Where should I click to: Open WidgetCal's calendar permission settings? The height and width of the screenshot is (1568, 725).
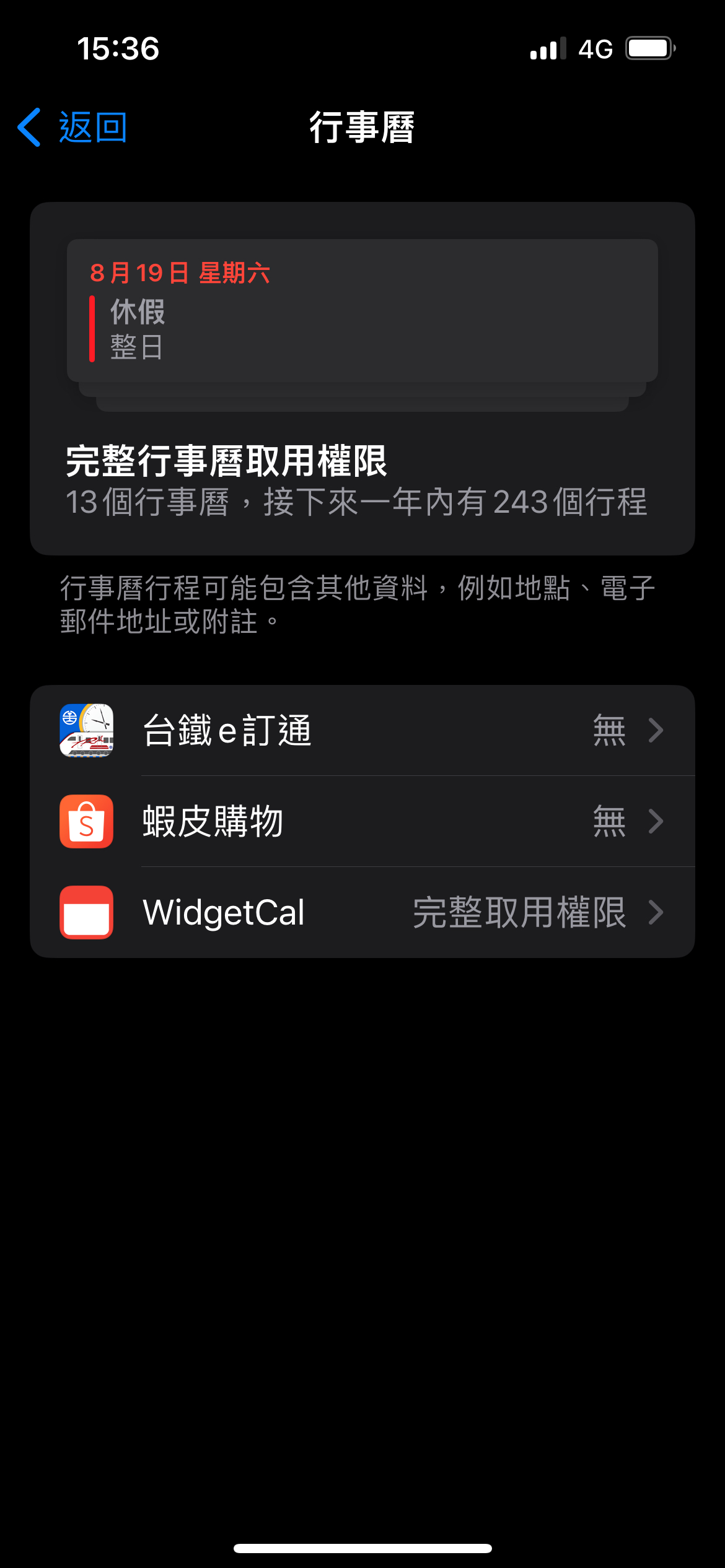pos(362,912)
